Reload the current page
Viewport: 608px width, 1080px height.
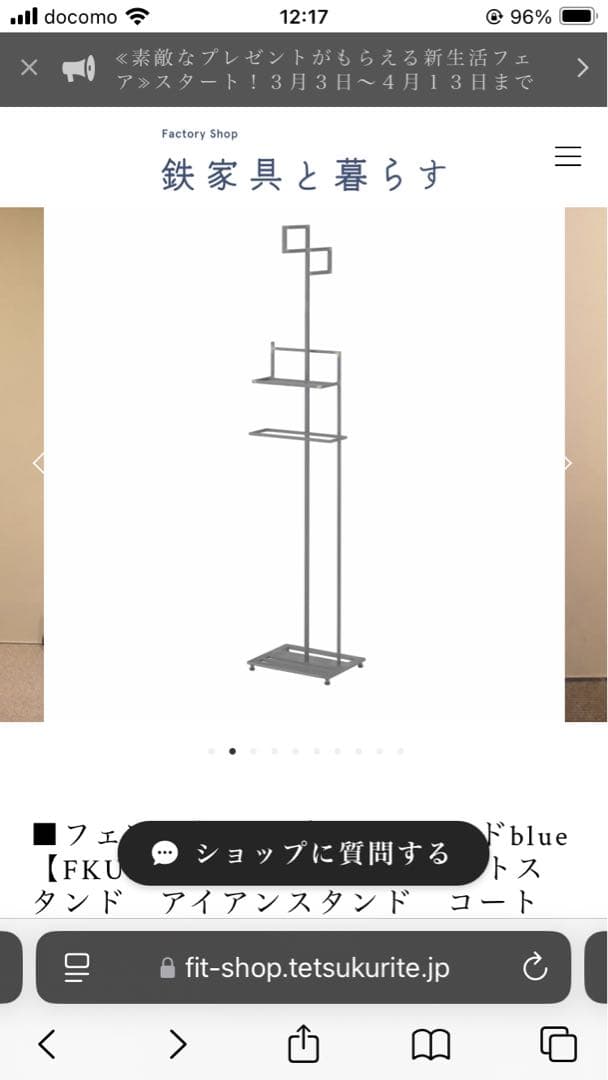[x=535, y=967]
